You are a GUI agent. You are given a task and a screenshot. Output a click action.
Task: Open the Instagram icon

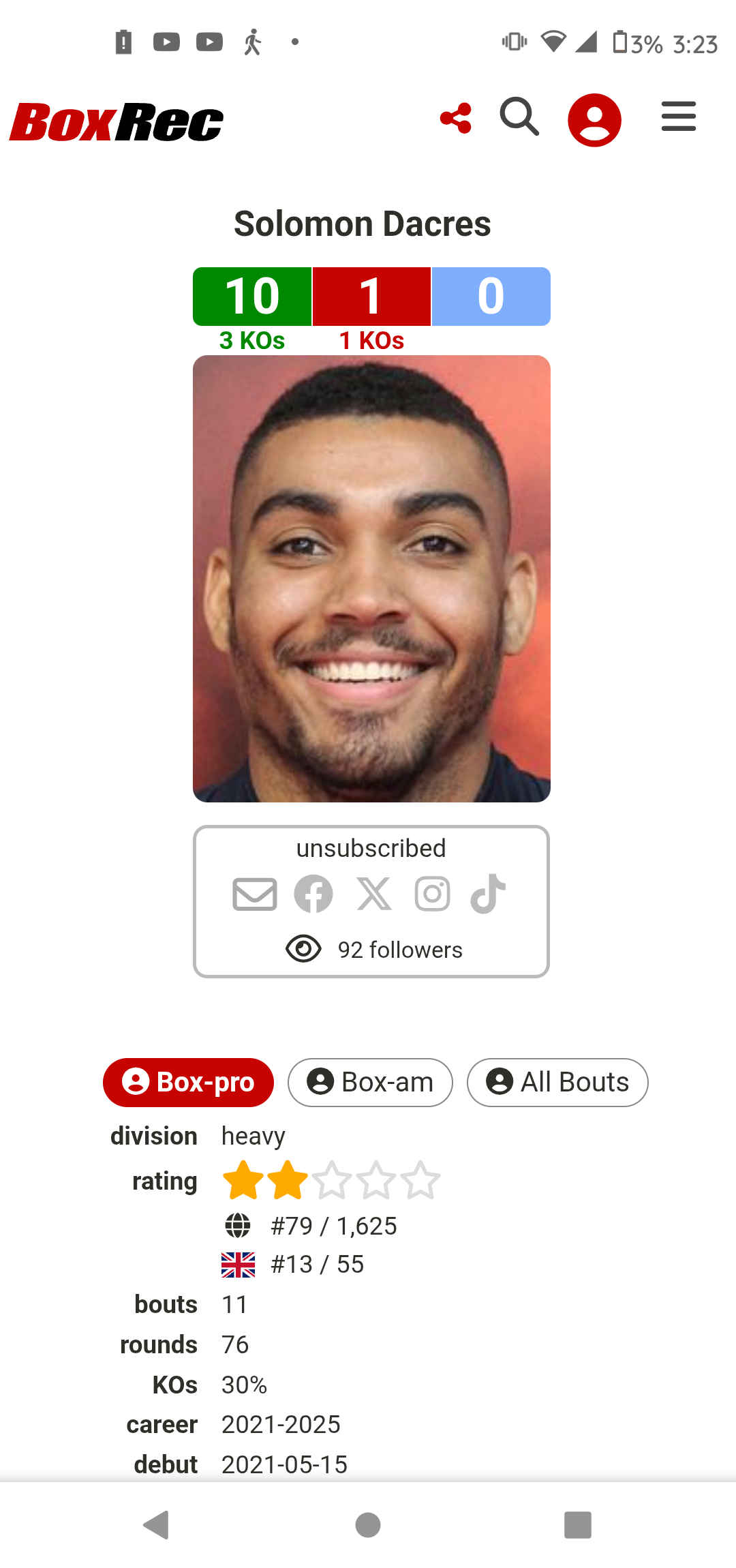tap(433, 894)
